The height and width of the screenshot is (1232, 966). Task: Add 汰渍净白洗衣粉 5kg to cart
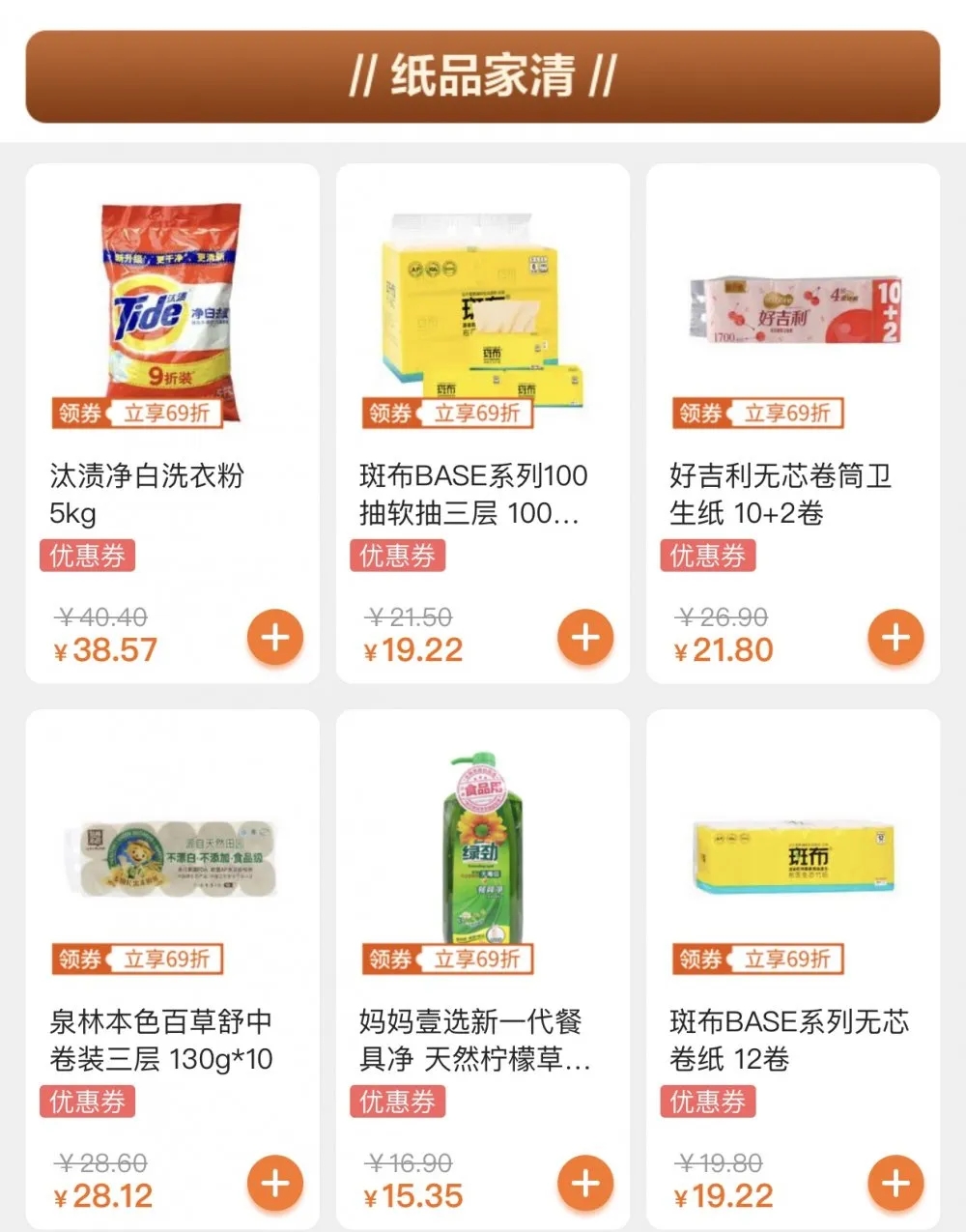(x=275, y=638)
